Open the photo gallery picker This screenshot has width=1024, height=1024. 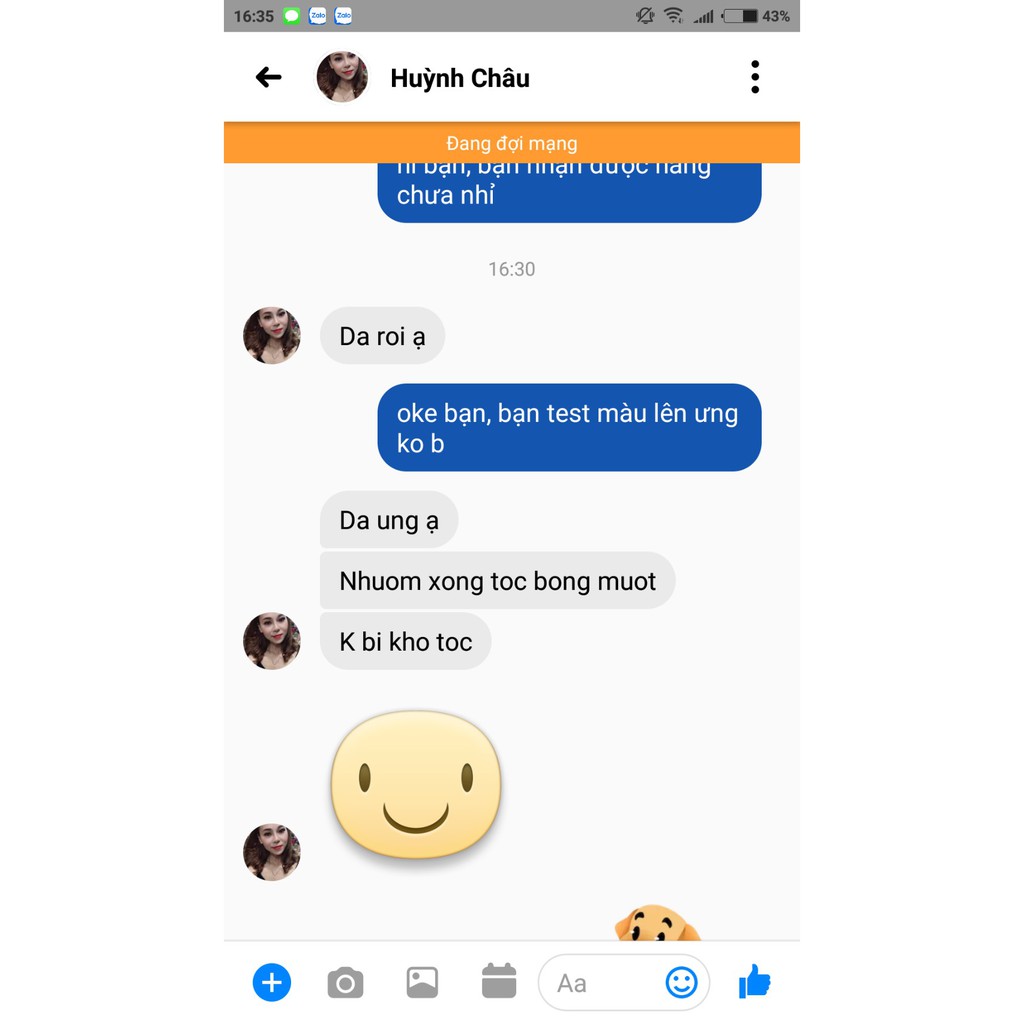pyautogui.click(x=422, y=982)
